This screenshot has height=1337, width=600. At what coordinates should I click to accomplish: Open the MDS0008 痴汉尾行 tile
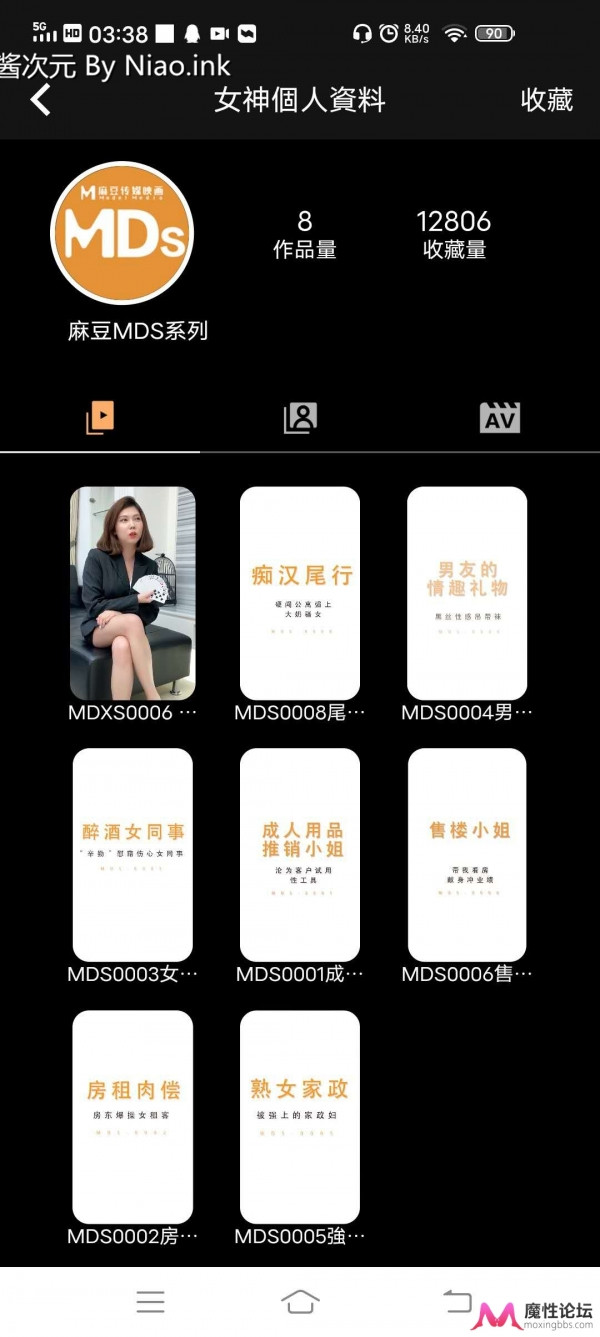click(x=300, y=593)
